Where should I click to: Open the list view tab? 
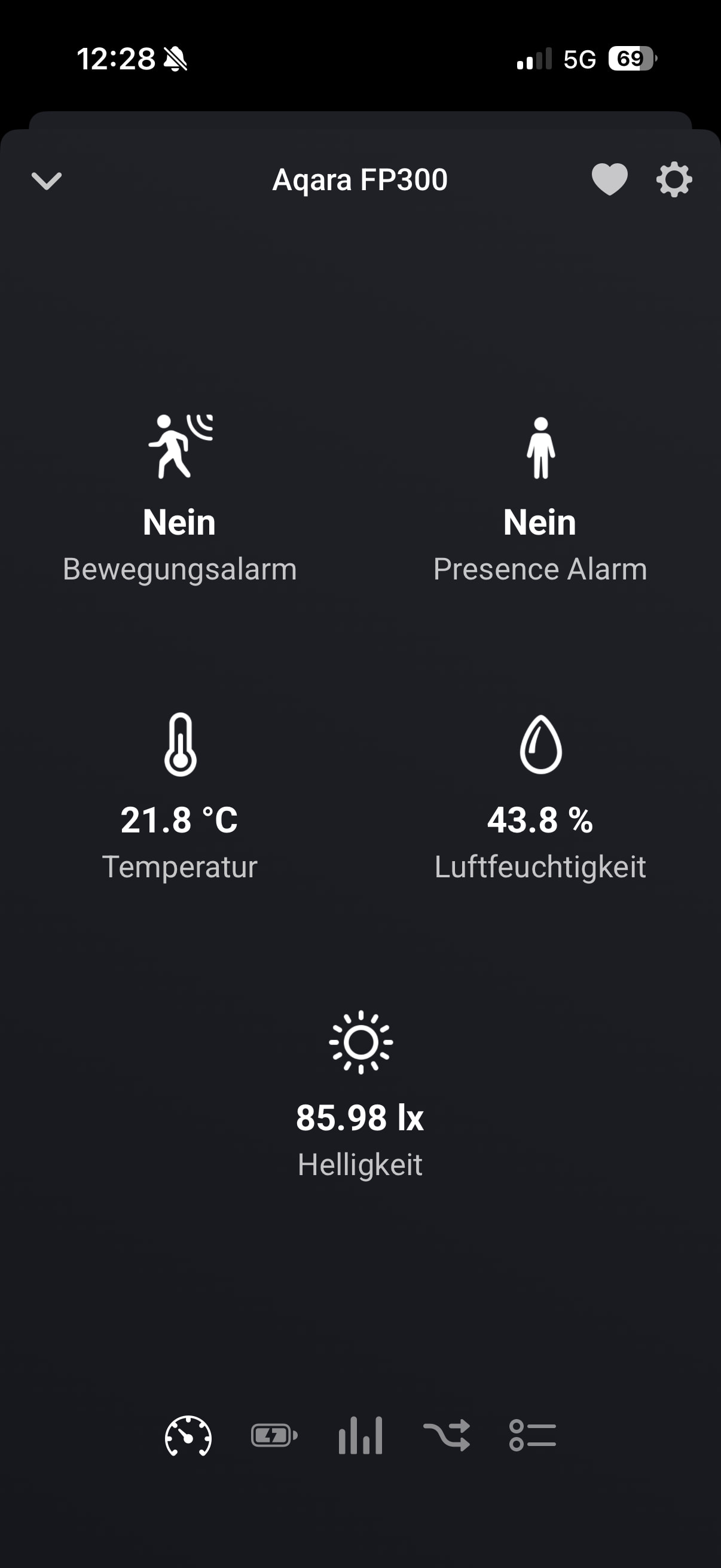[533, 1436]
